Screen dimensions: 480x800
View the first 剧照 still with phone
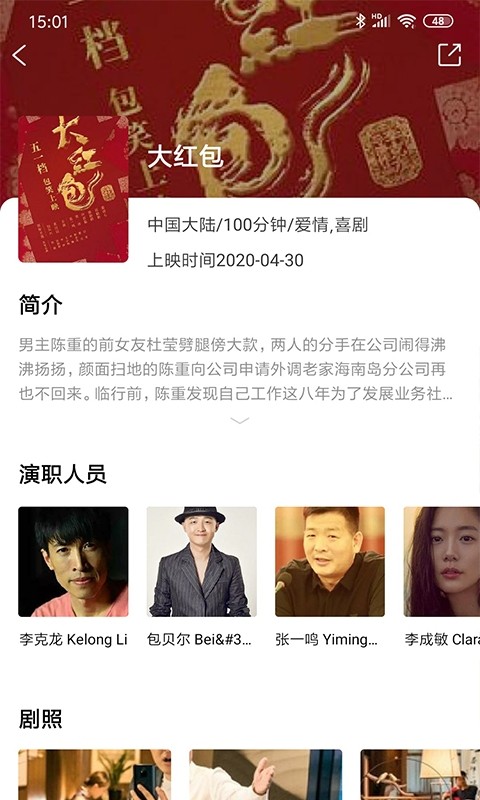coord(95,774)
